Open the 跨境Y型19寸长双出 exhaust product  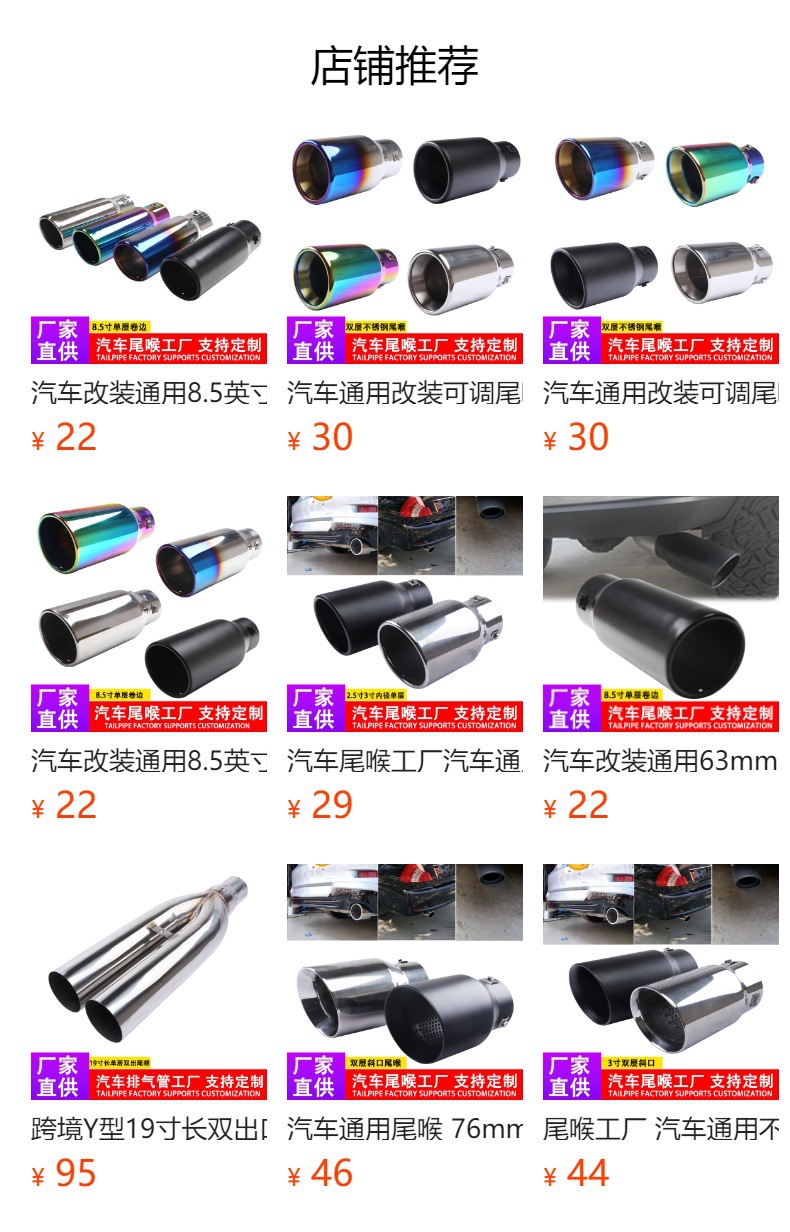pos(149,982)
